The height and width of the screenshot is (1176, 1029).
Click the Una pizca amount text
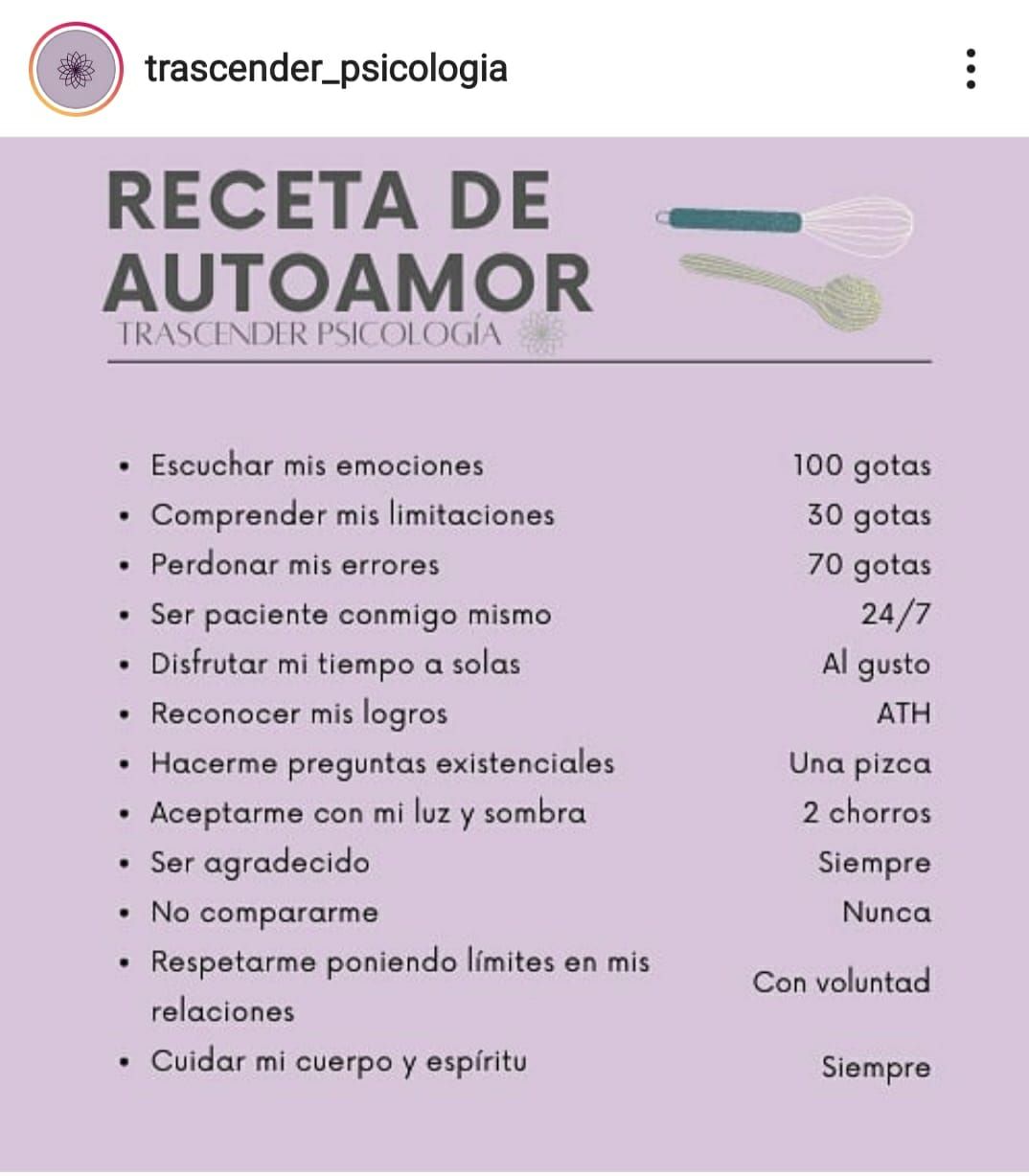coord(859,763)
